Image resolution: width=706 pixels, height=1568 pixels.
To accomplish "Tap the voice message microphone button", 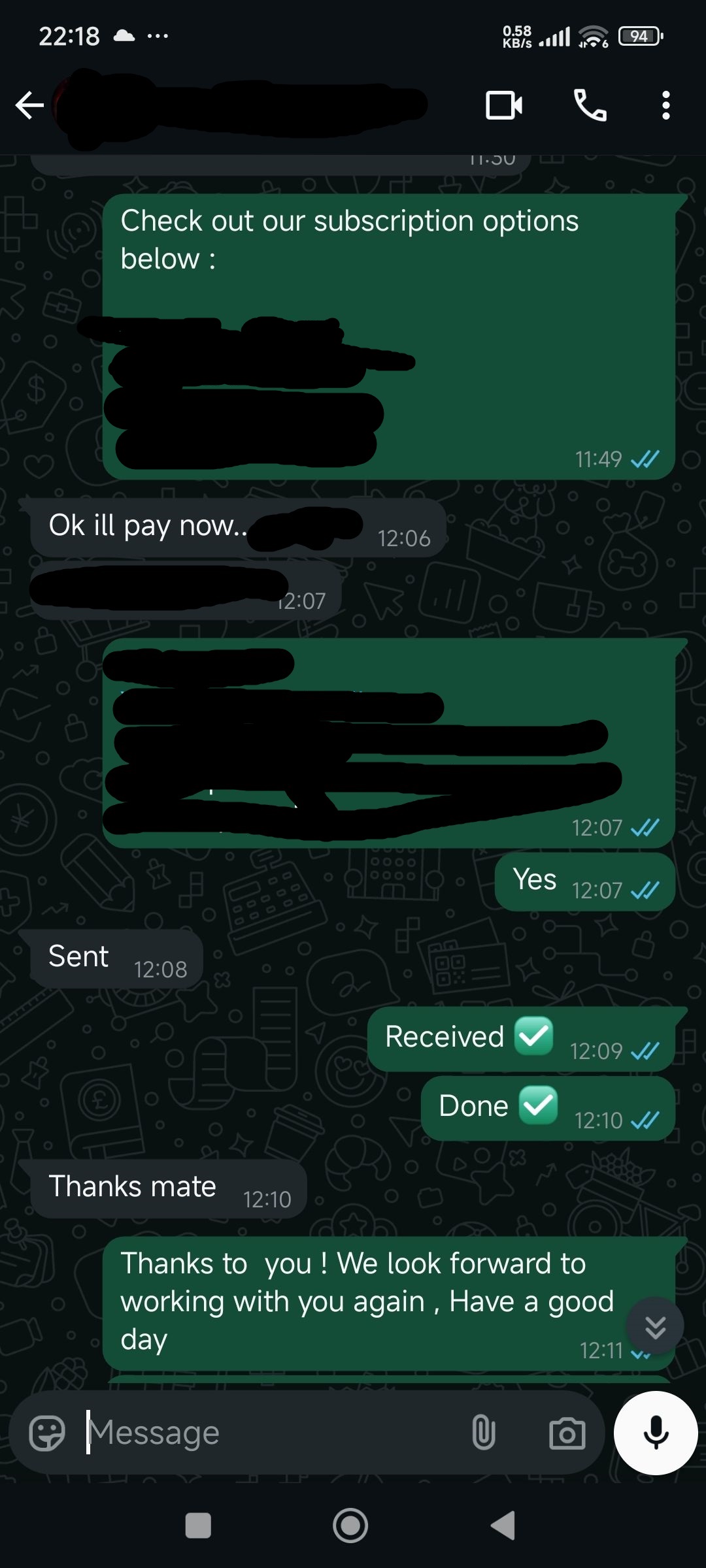I will click(x=656, y=1433).
